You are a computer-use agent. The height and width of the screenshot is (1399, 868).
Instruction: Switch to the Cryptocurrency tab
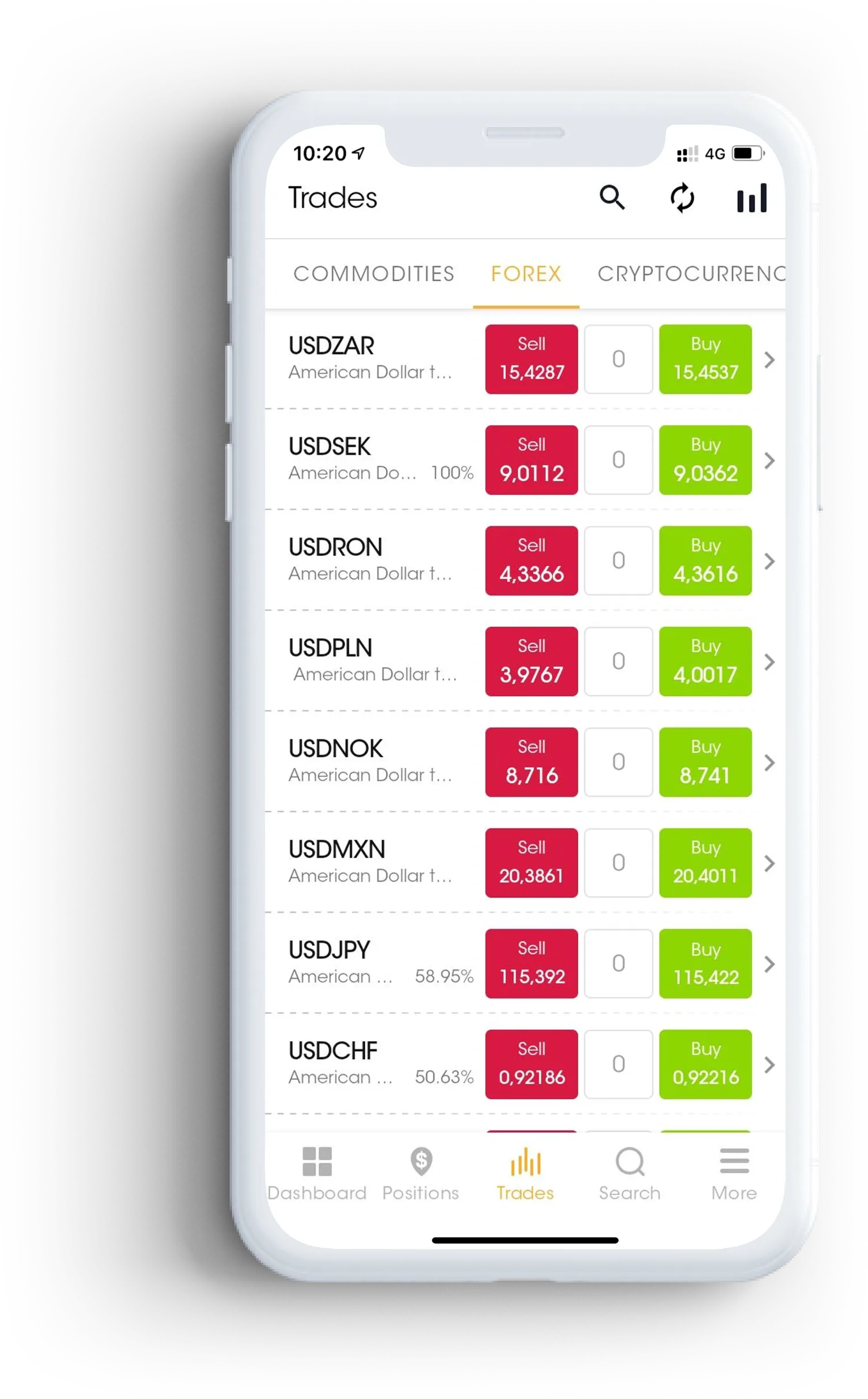pyautogui.click(x=690, y=274)
